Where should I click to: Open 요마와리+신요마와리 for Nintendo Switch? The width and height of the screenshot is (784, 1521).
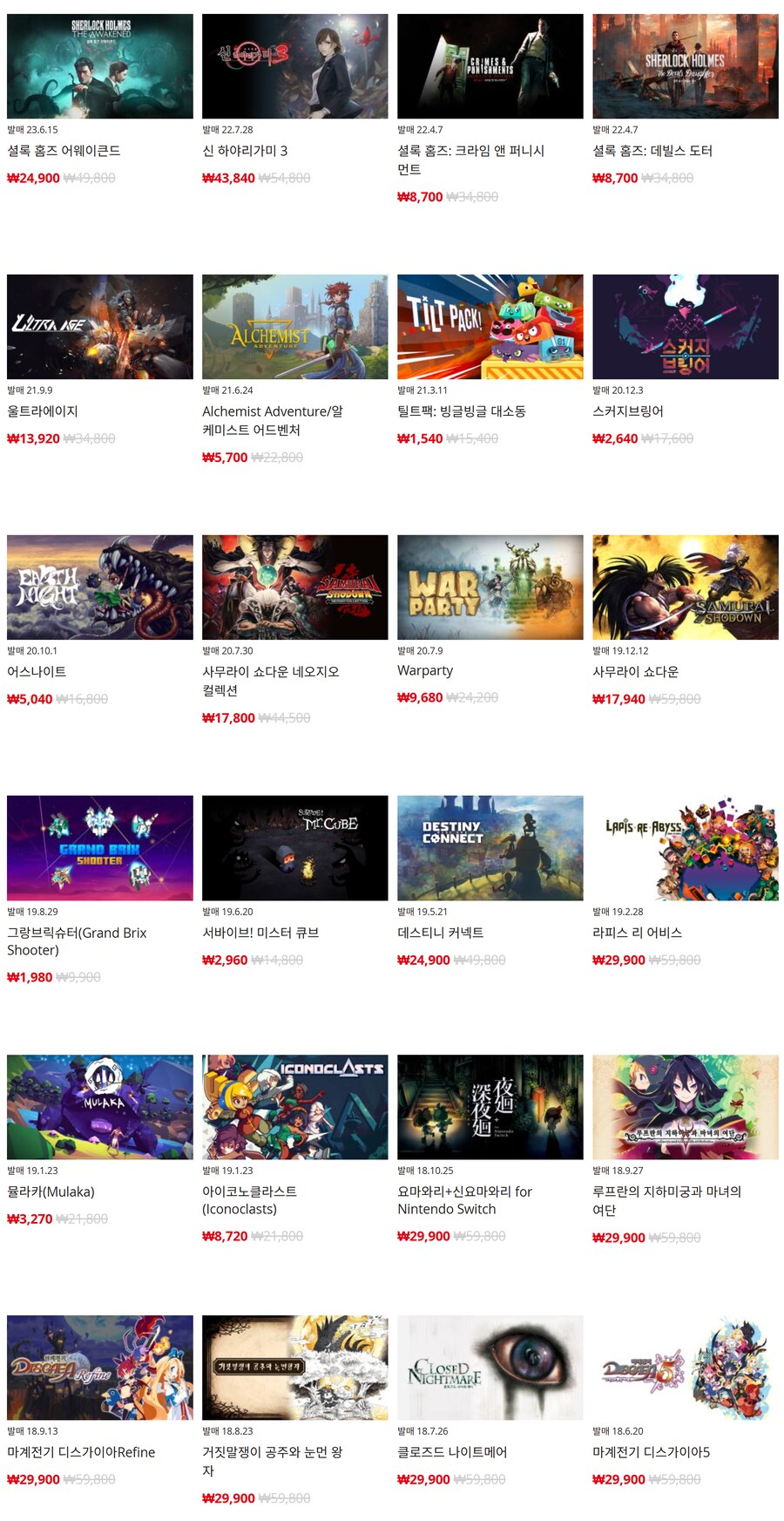(490, 1107)
